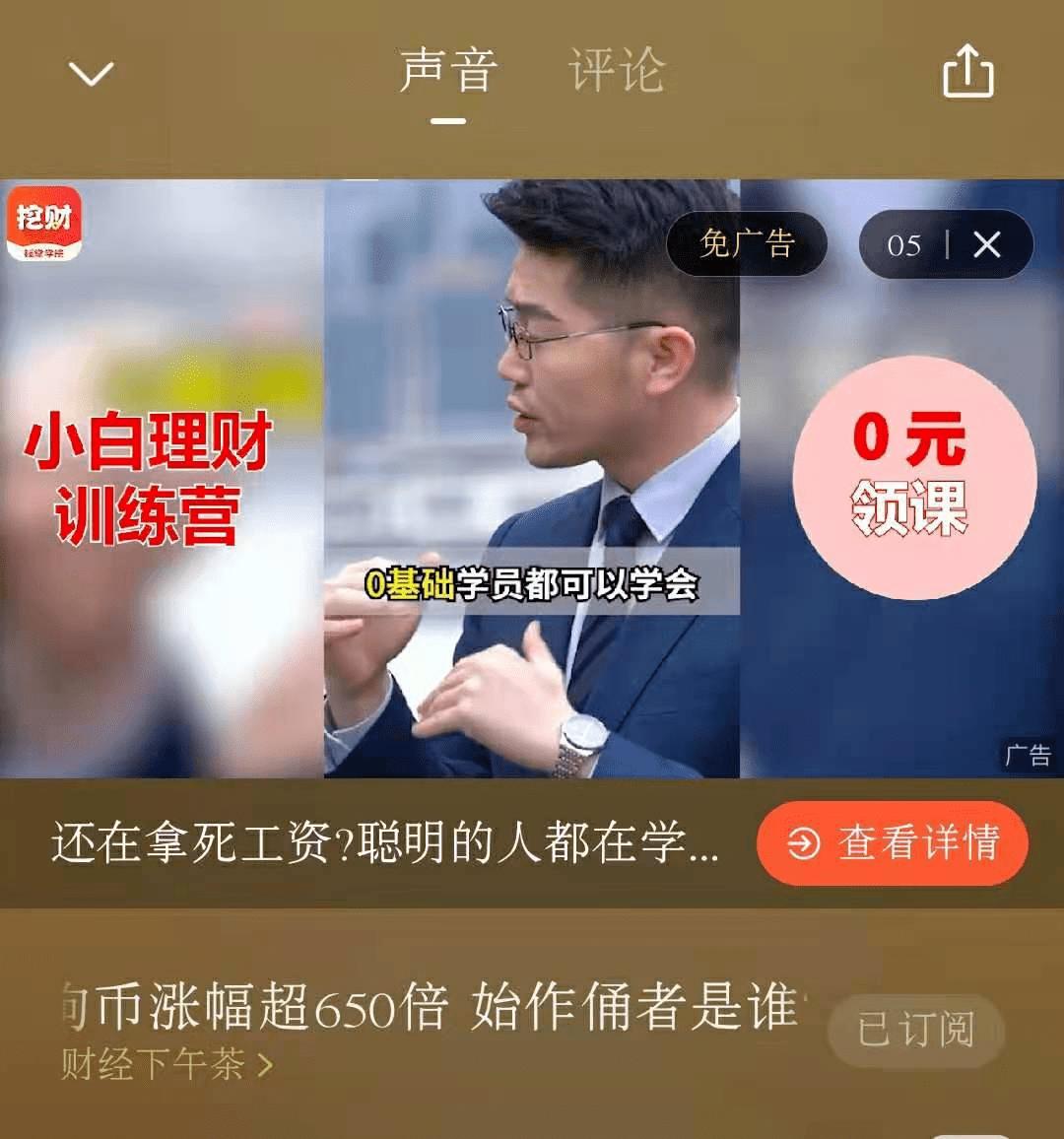Tap the arrow icon inside 查看详情 button
Screen dimensions: 1064x1139
click(803, 844)
